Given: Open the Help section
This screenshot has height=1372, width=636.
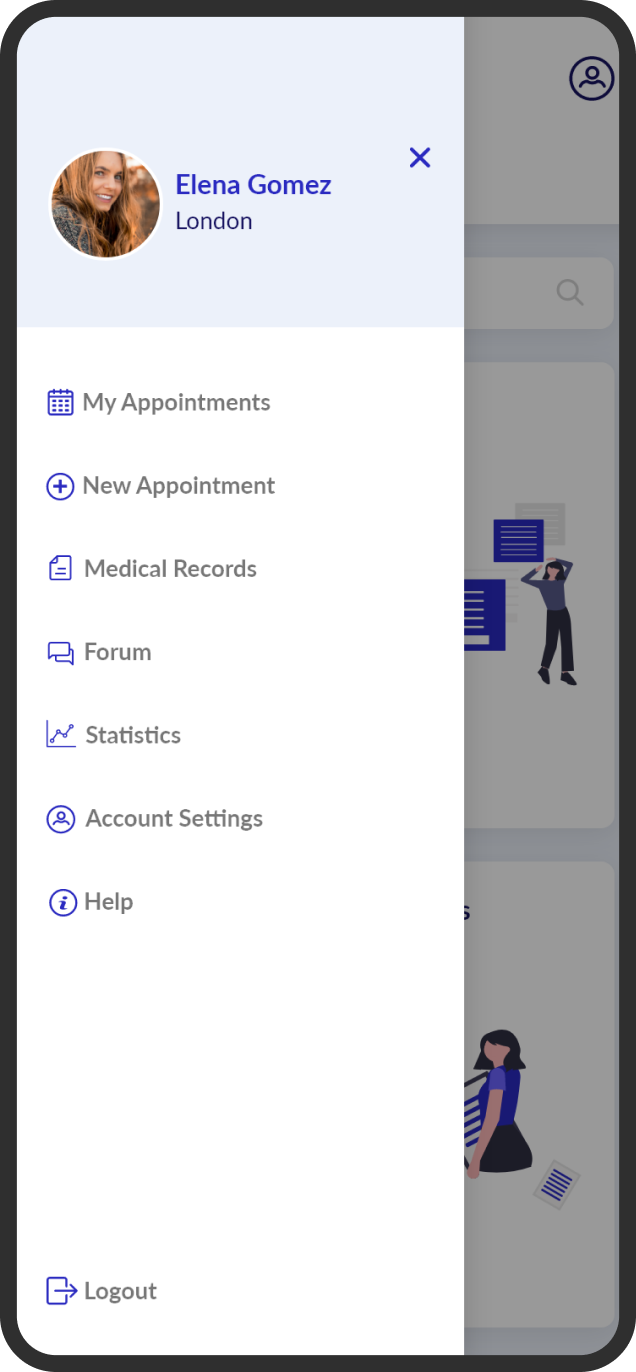Looking at the screenshot, I should coord(90,902).
